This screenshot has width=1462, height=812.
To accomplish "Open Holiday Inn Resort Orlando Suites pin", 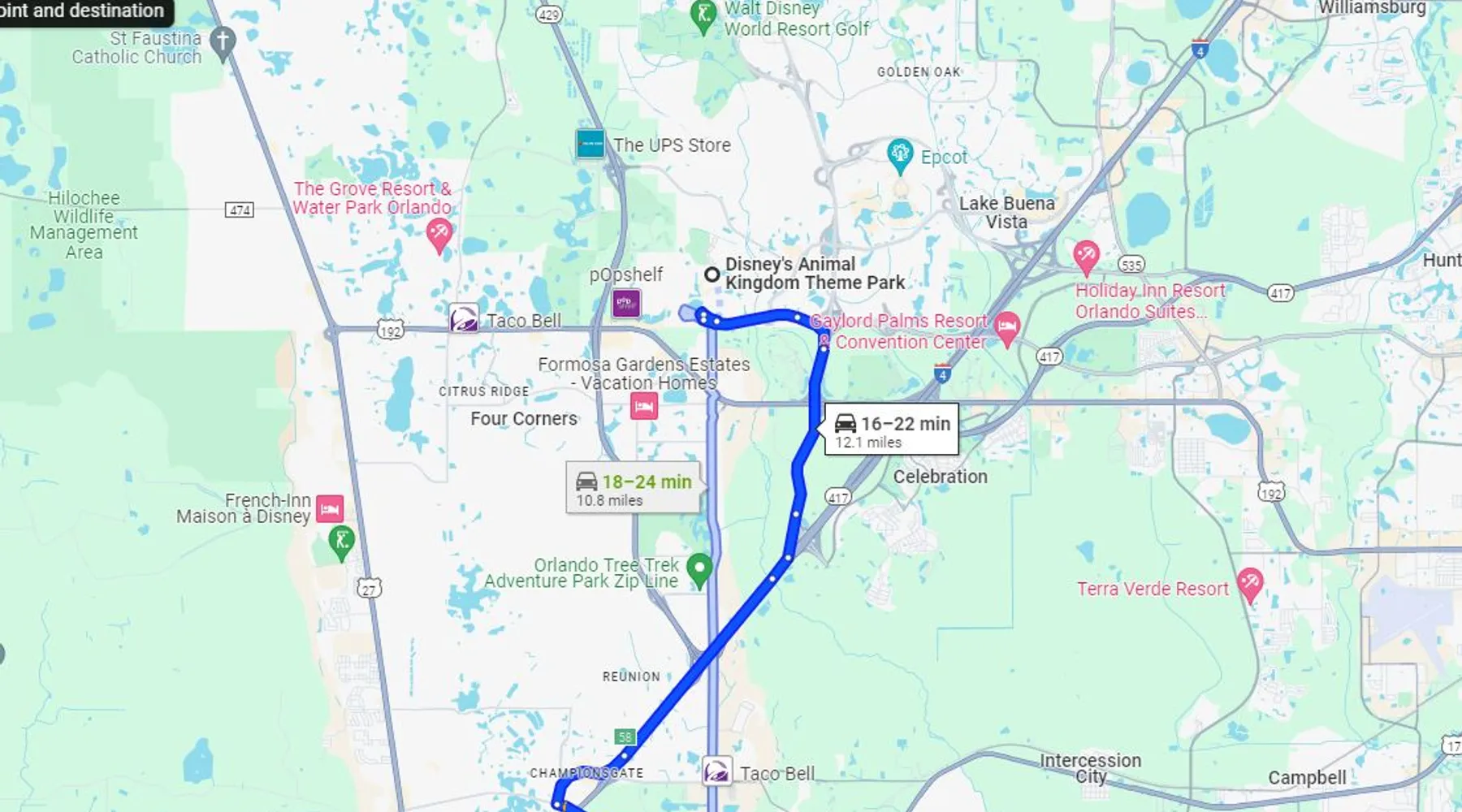I will click(1086, 255).
